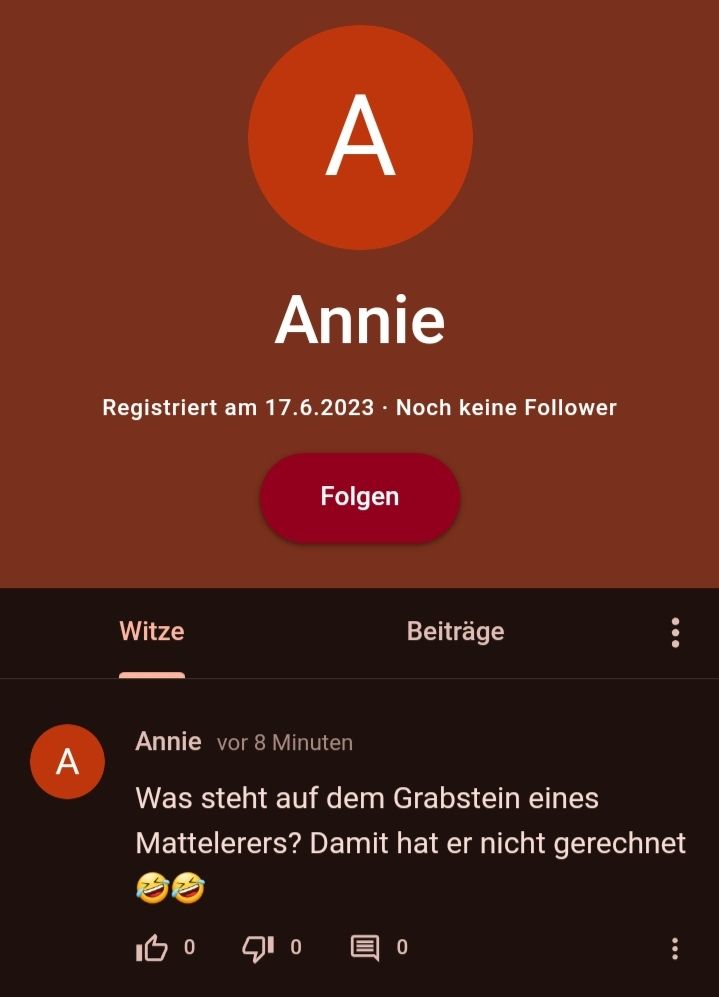Switch to the Beiträge tab
Screen dimensions: 719x997
pos(455,631)
